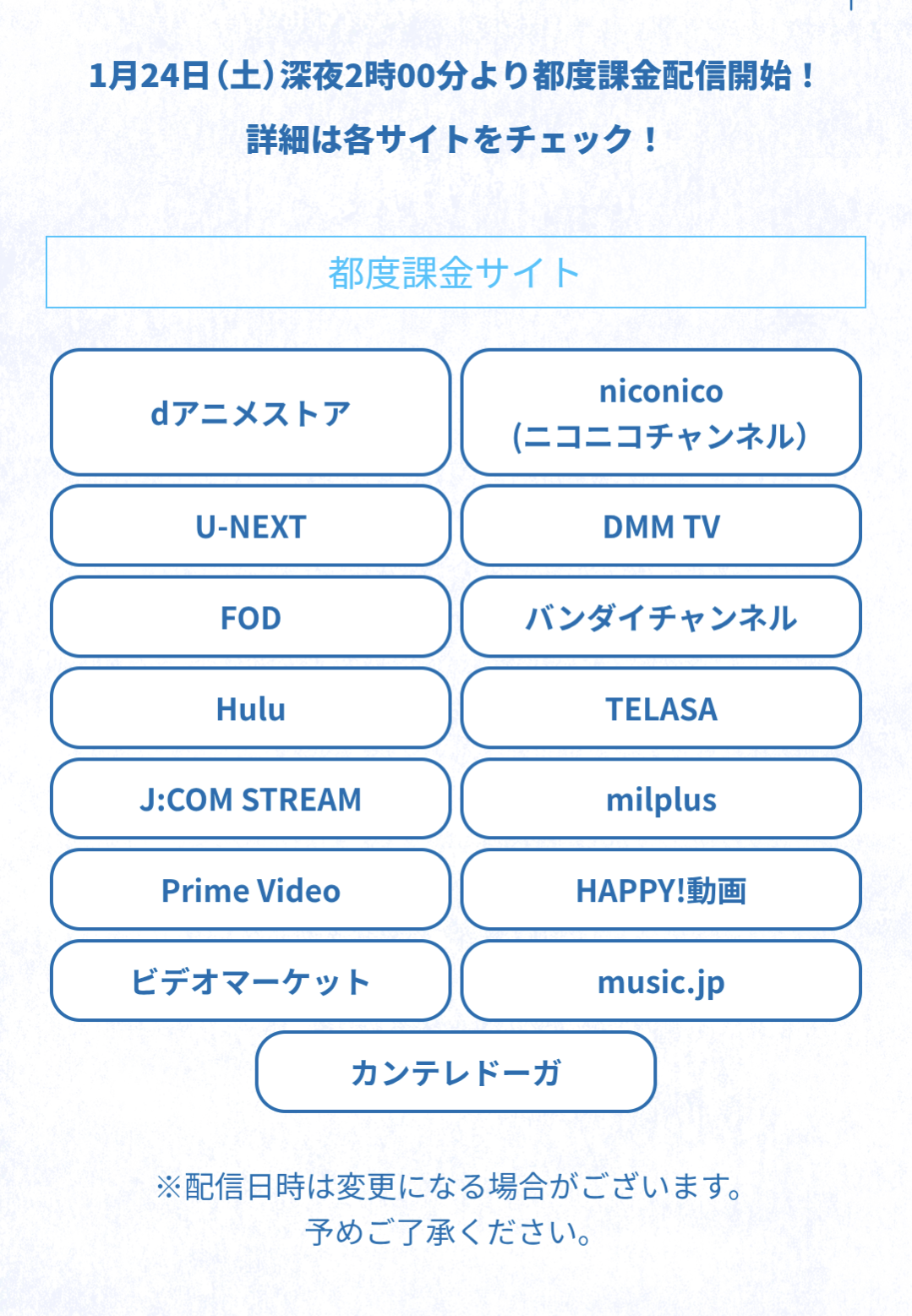Image resolution: width=912 pixels, height=1316 pixels.
Task: Choose Hulu from the site list
Action: pyautogui.click(x=250, y=708)
